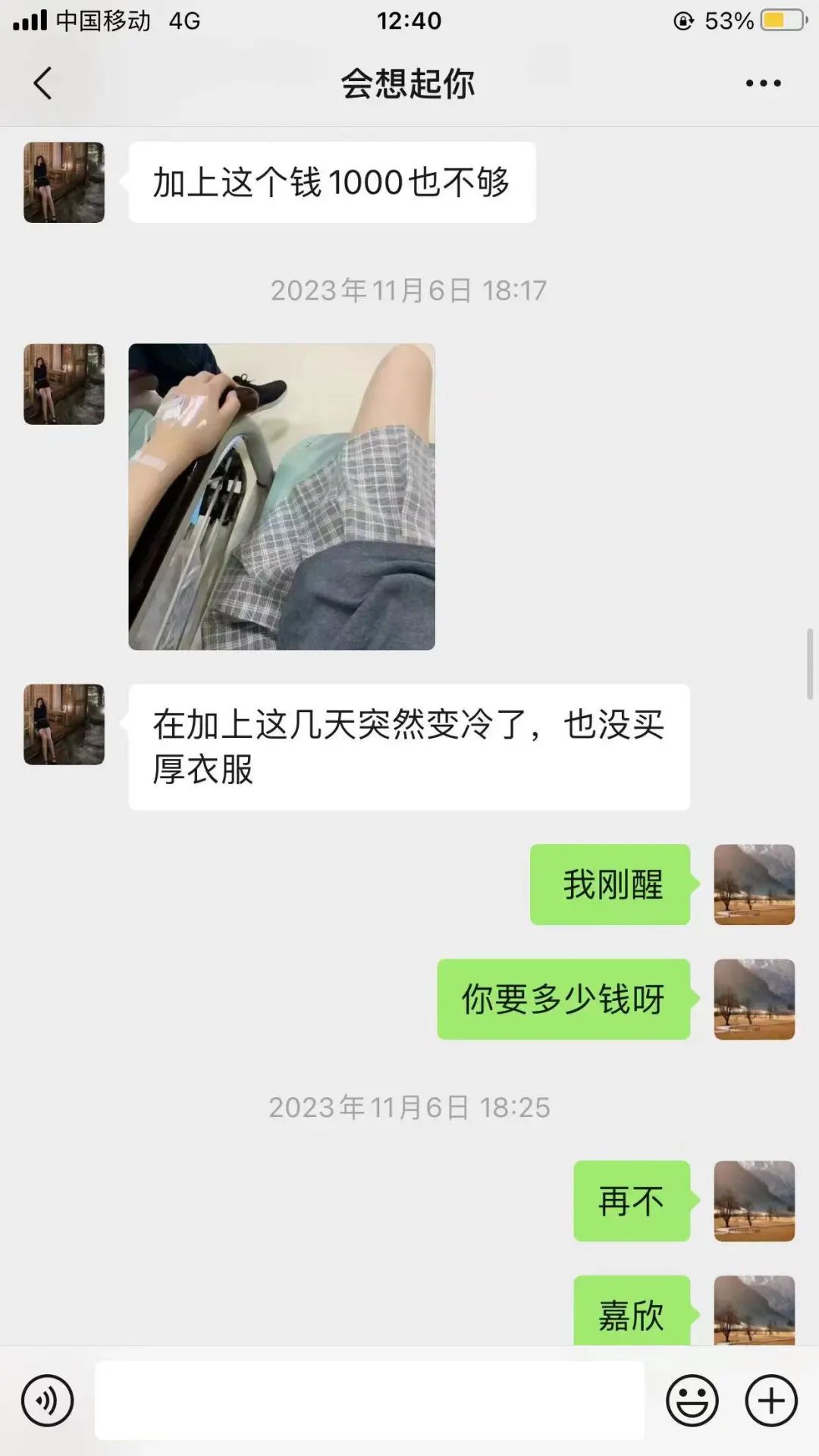Open the emoji sticker panel
The height and width of the screenshot is (1456, 819).
pos(692,1401)
